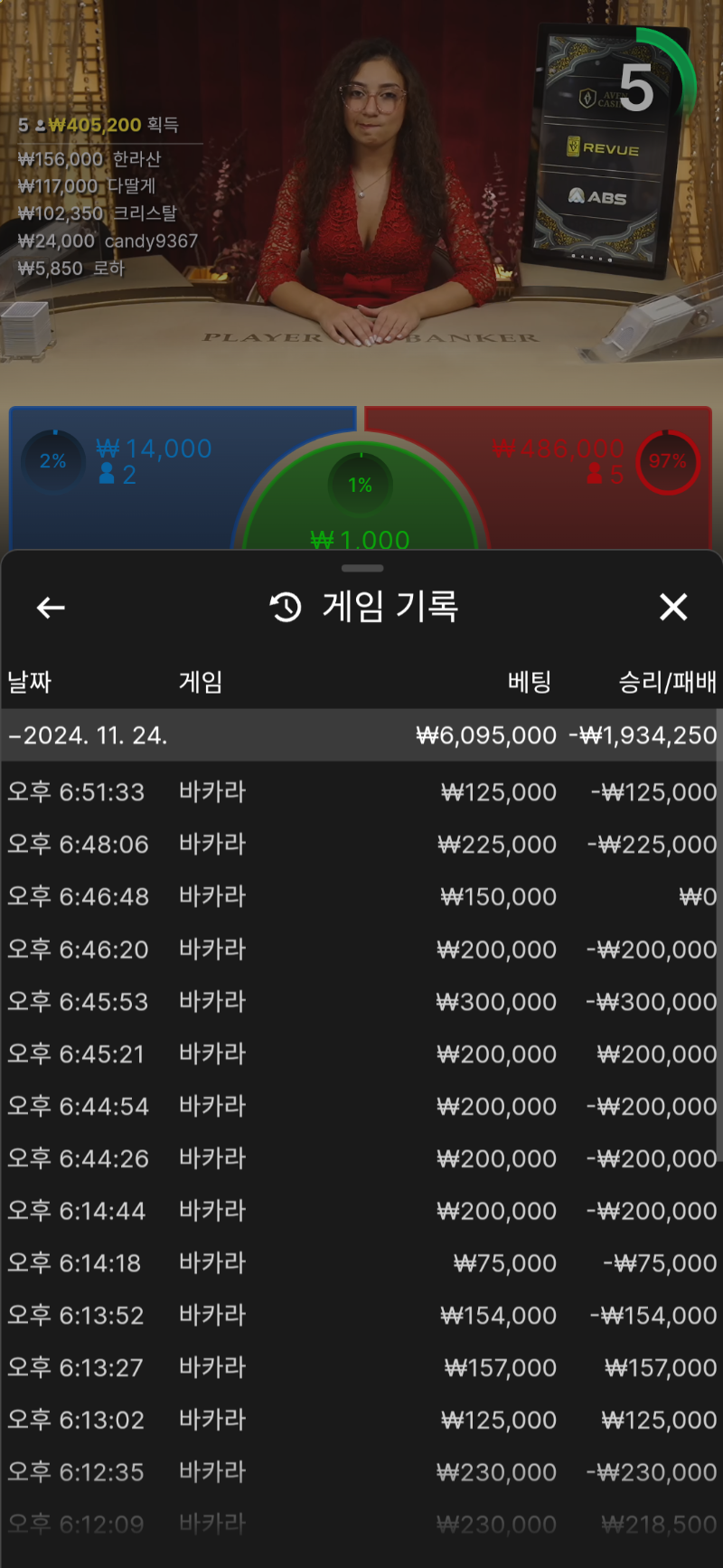This screenshot has height=1568, width=723.
Task: Close the 게임 기록 panel
Action: (673, 608)
